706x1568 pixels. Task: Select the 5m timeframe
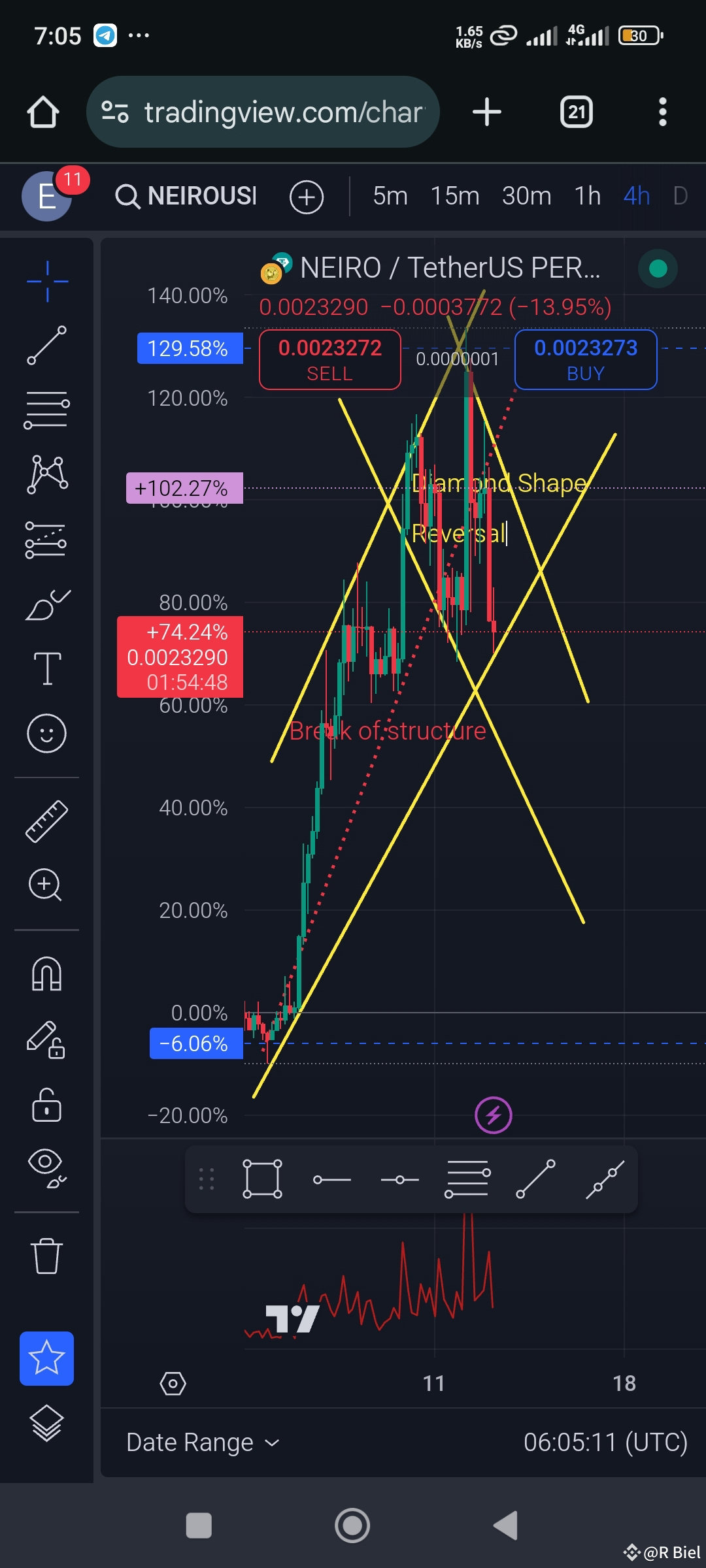pos(390,196)
